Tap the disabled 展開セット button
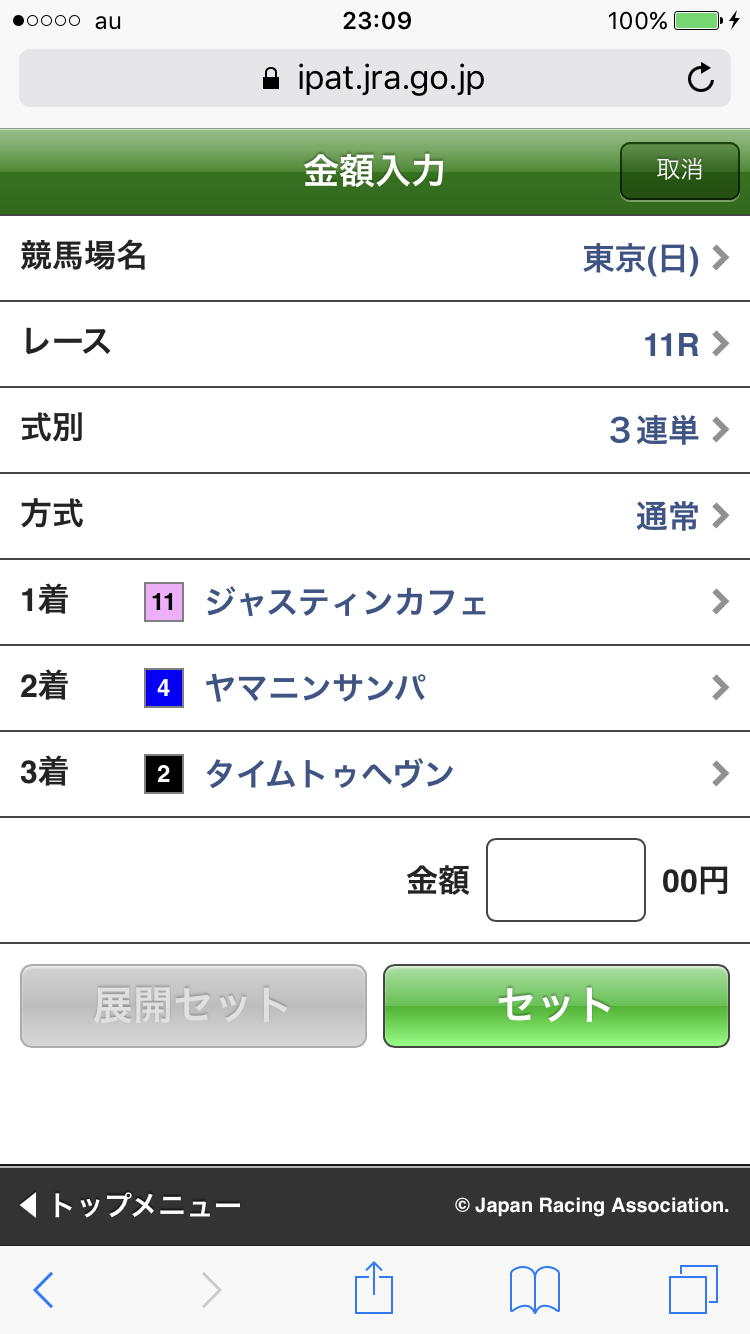This screenshot has height=1334, width=750. (x=192, y=1007)
